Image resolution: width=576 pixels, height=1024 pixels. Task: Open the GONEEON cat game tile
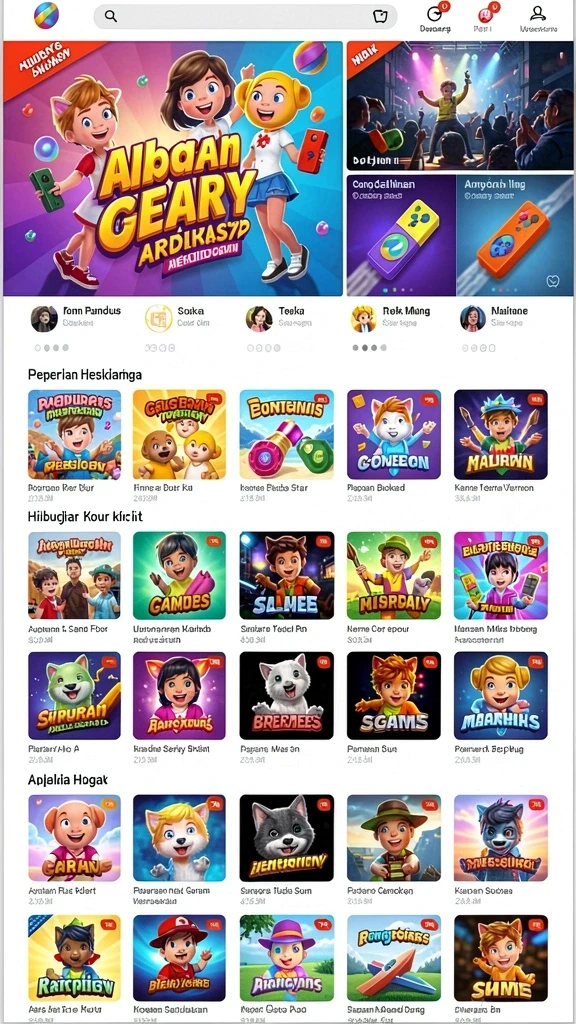pos(394,434)
